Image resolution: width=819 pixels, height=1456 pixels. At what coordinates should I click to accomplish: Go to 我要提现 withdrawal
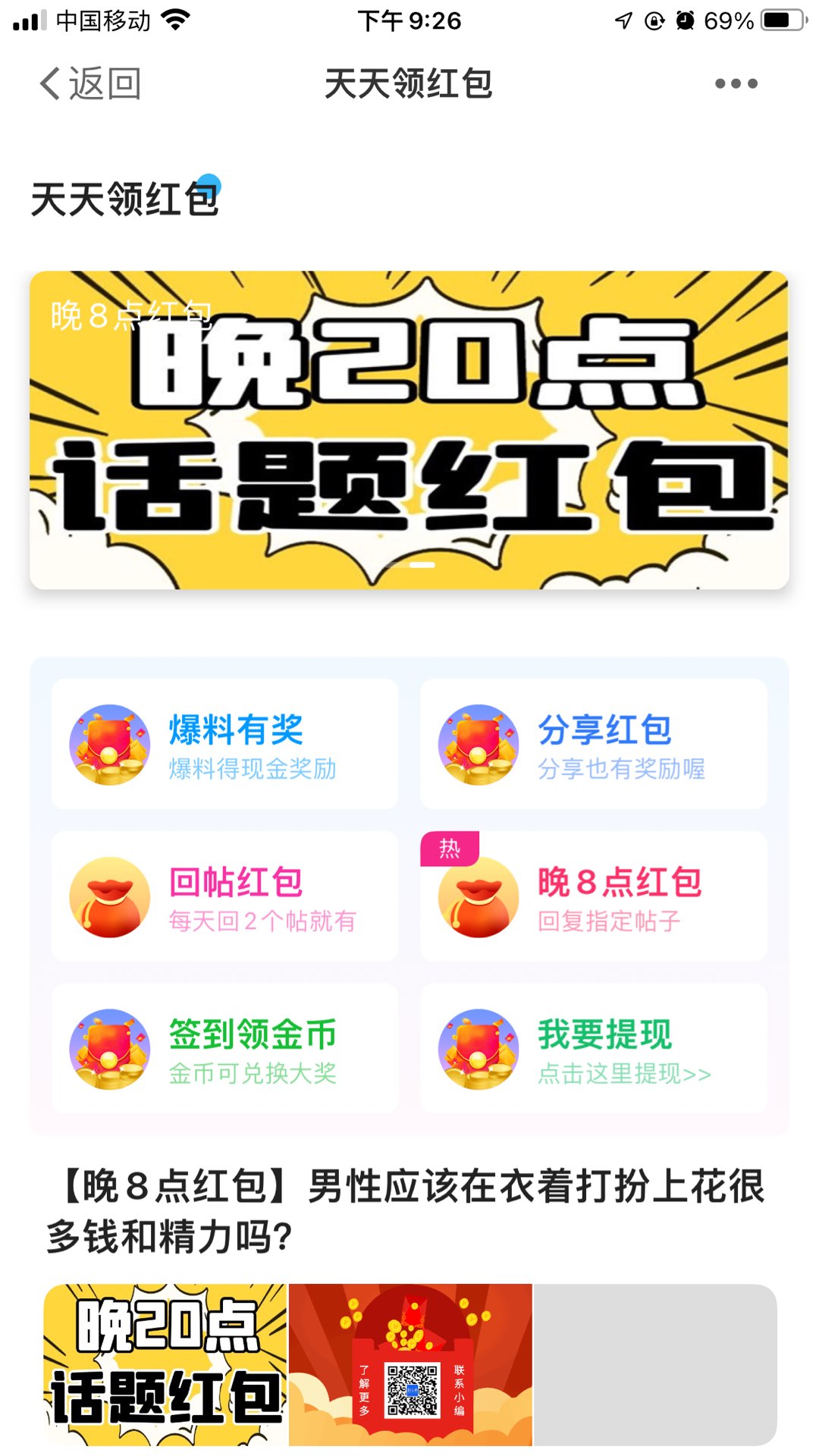pyautogui.click(x=594, y=1049)
